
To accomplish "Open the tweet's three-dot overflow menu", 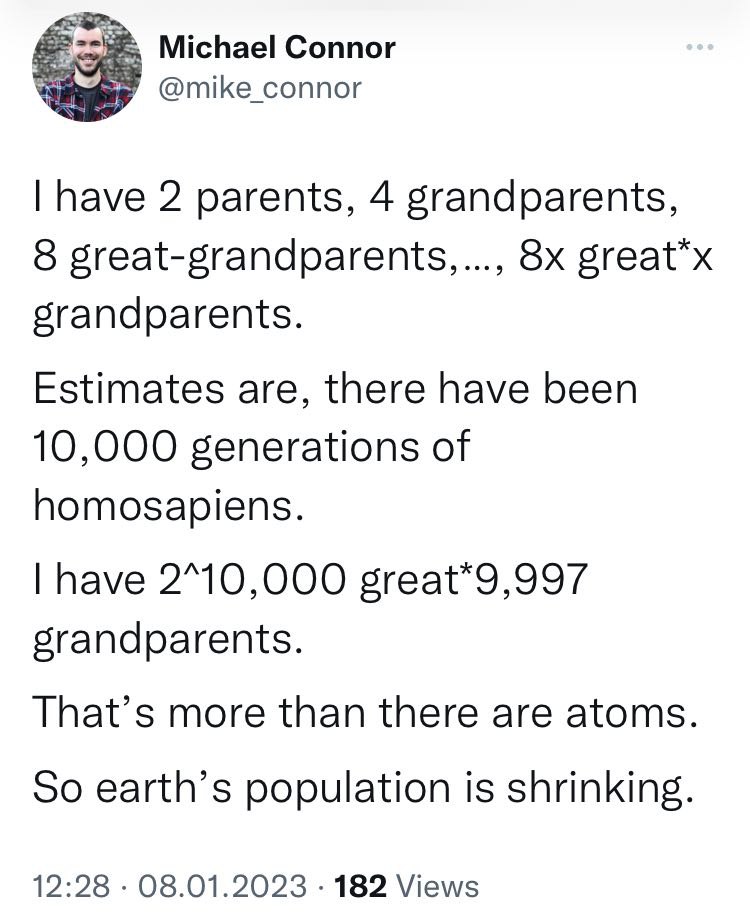I will 701,48.
